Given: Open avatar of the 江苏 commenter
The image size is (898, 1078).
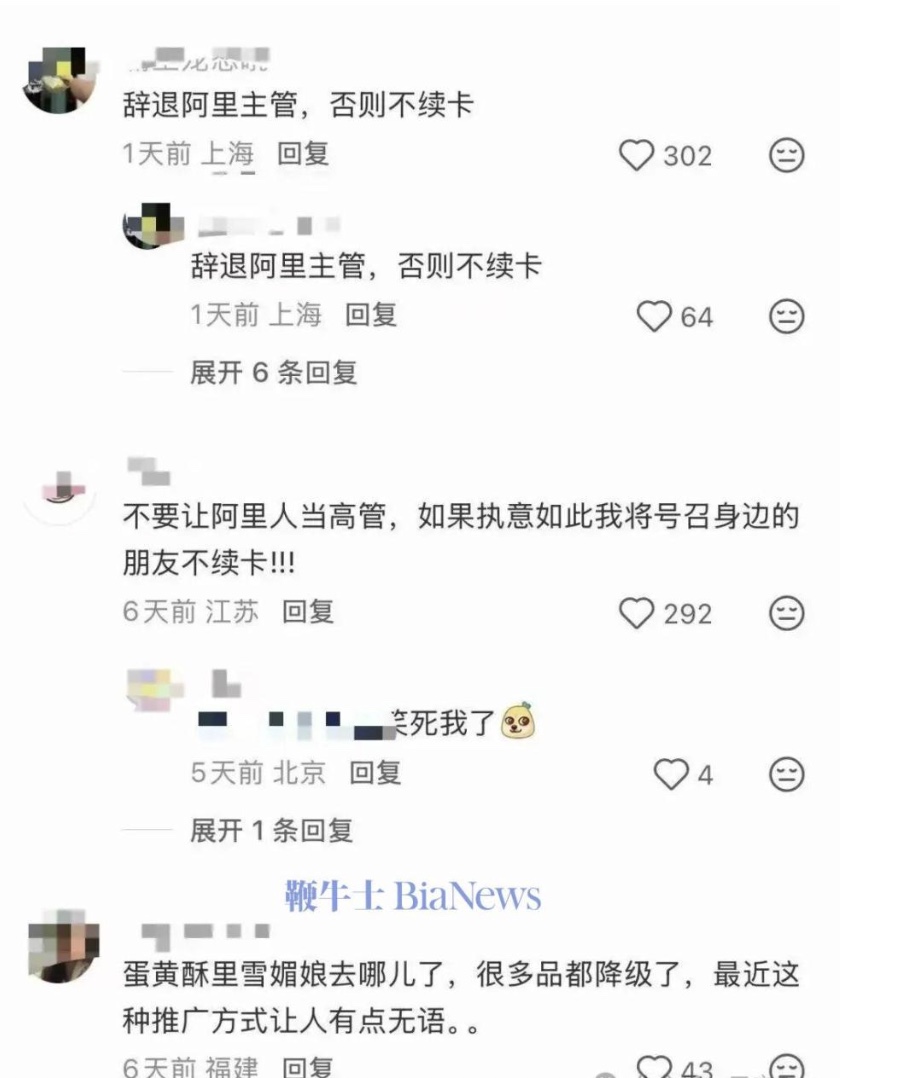Looking at the screenshot, I should point(58,490).
